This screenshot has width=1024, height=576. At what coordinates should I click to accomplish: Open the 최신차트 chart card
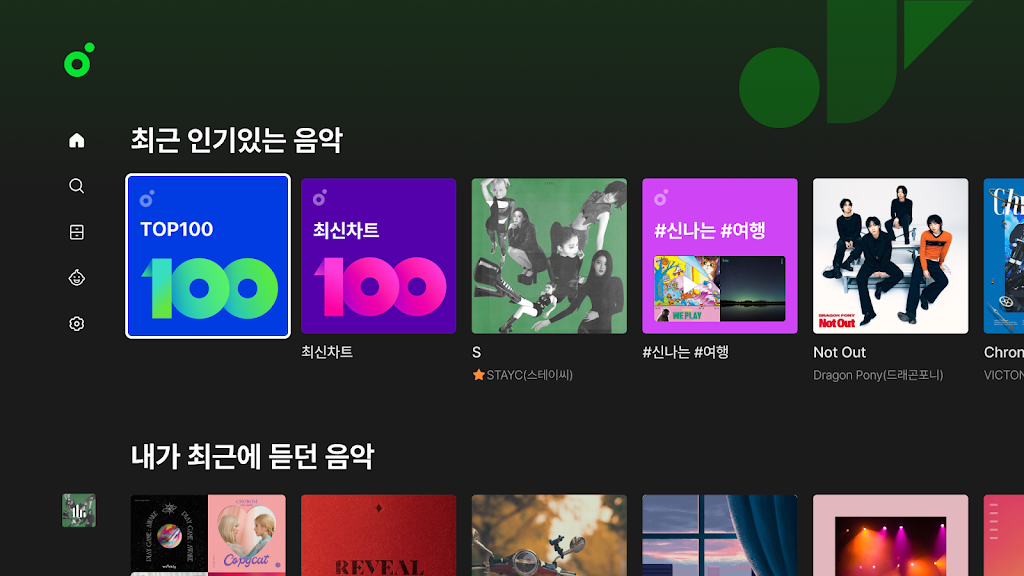(379, 256)
